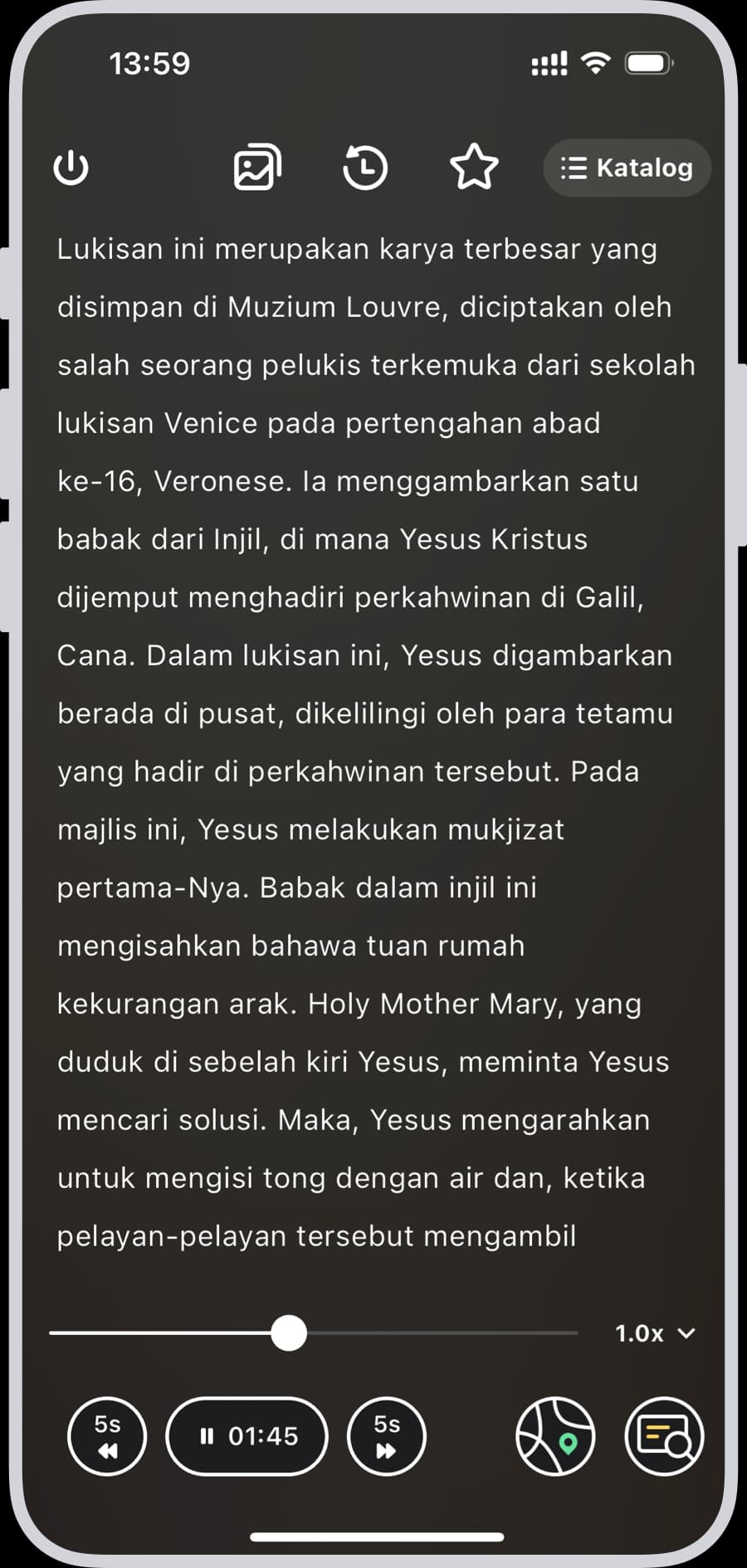Image resolution: width=747 pixels, height=1568 pixels.
Task: Pause the audio at 01:45
Action: click(x=247, y=1436)
